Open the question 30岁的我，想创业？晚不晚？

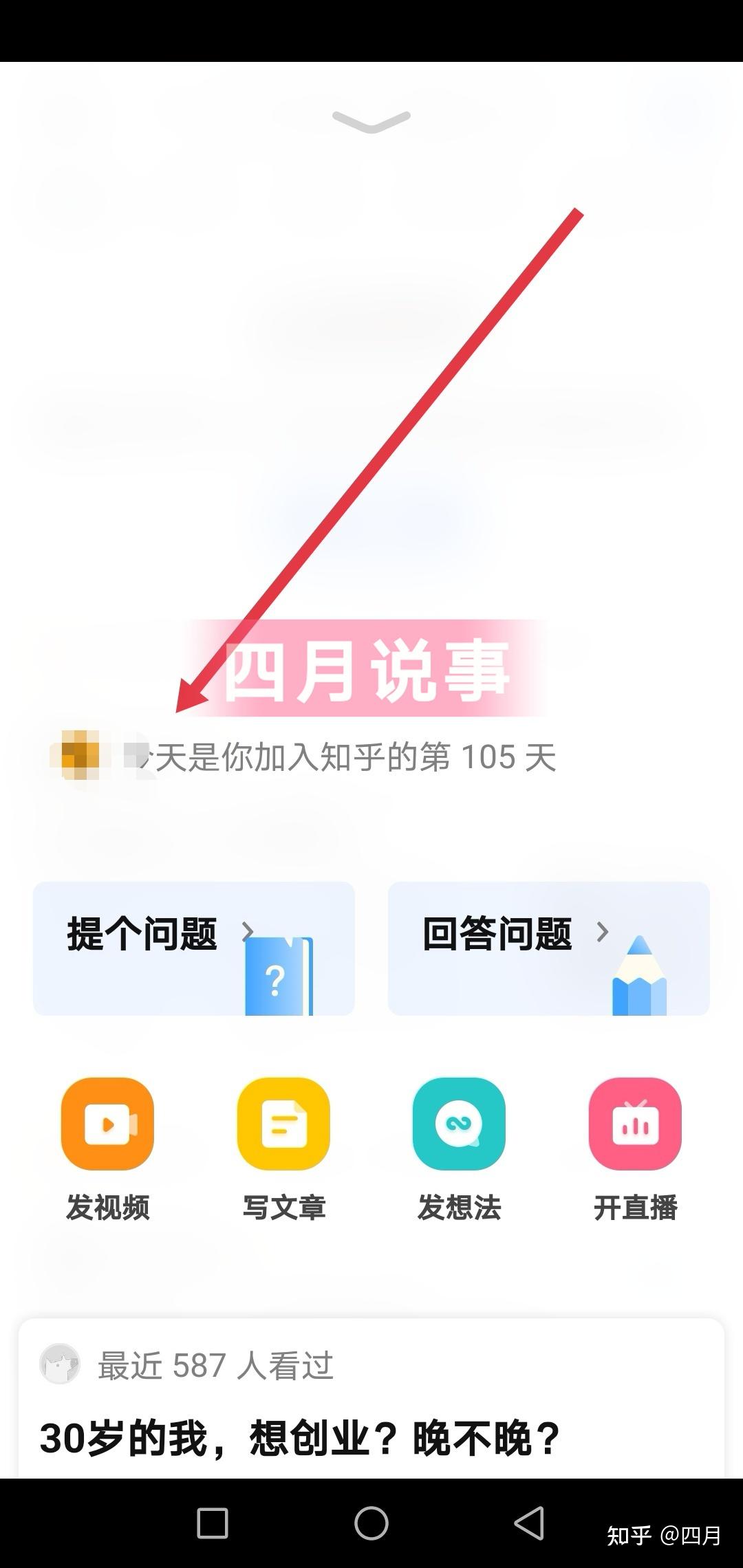(x=300, y=1438)
